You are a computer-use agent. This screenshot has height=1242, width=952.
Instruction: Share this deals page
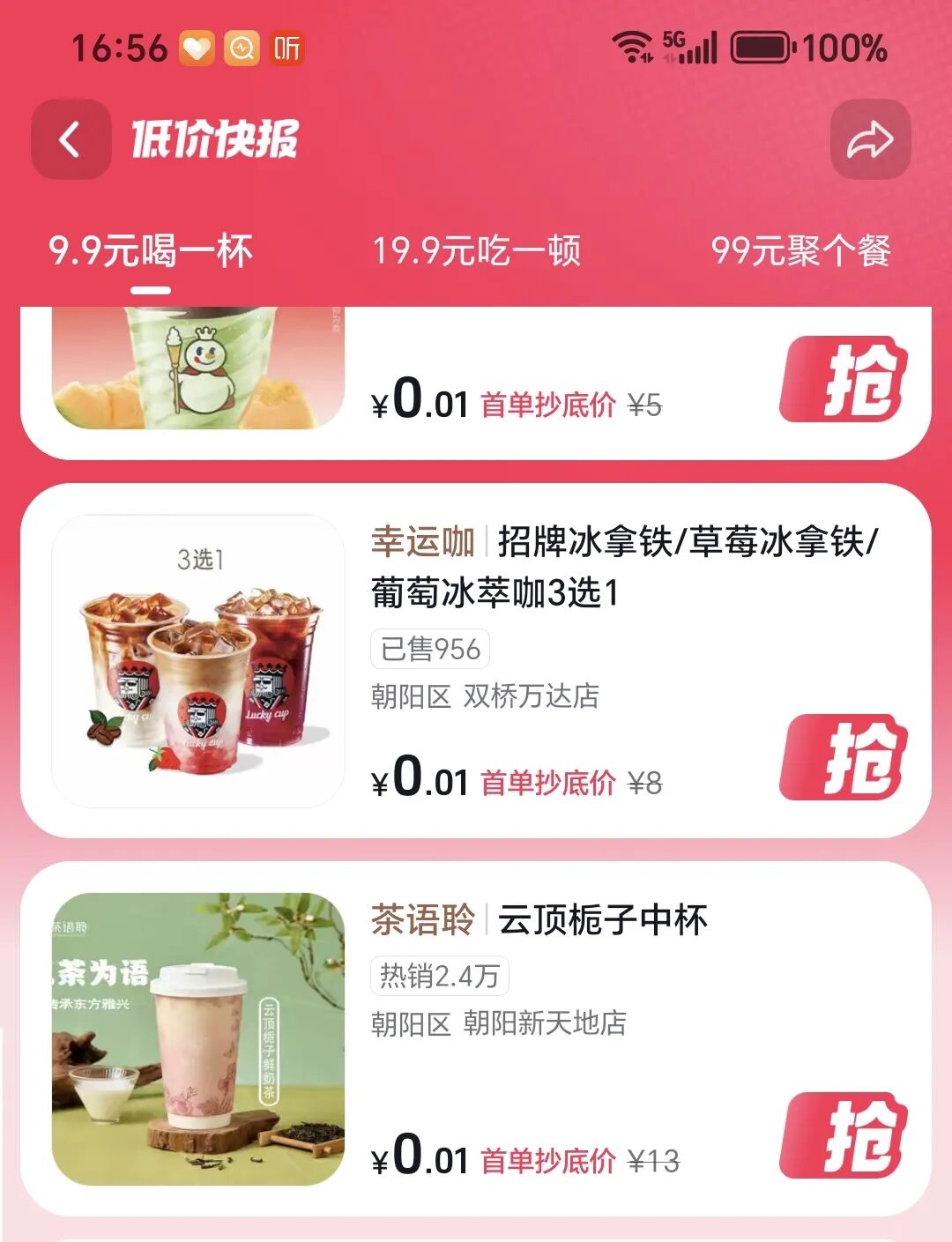coord(869,139)
